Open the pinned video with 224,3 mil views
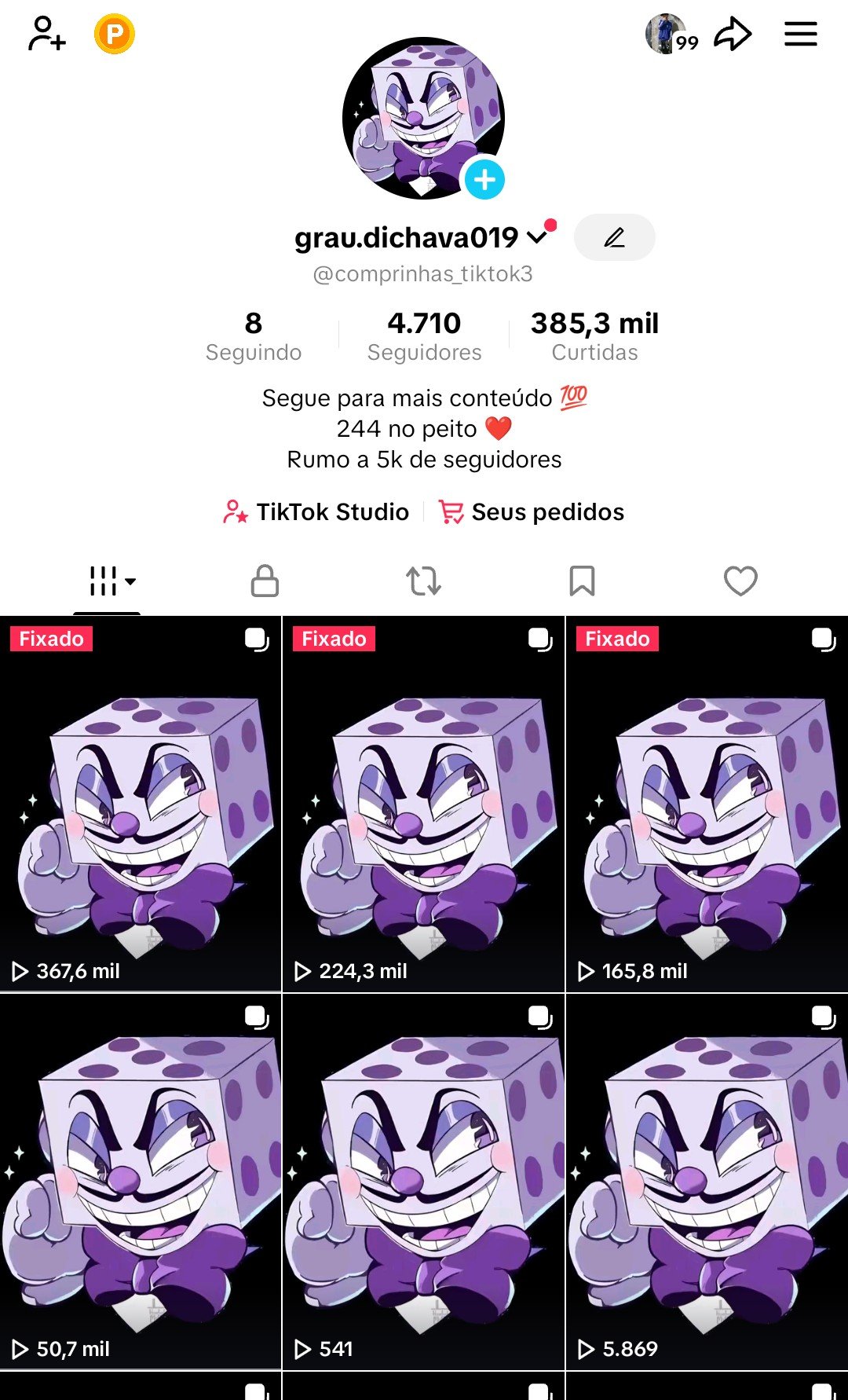The image size is (848, 1400). 423,804
